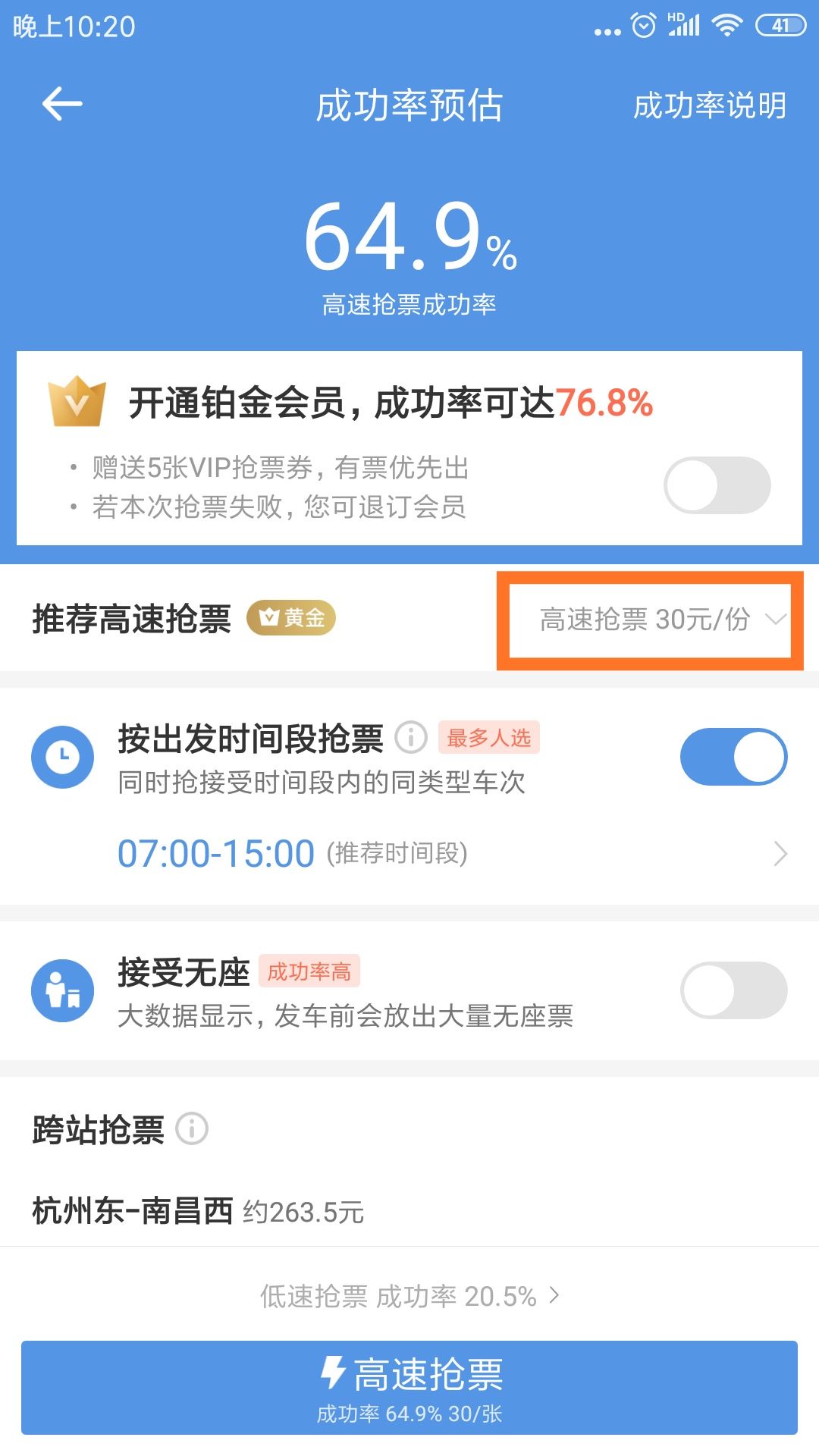
Task: Select the 最多人选 label
Action: click(x=490, y=736)
